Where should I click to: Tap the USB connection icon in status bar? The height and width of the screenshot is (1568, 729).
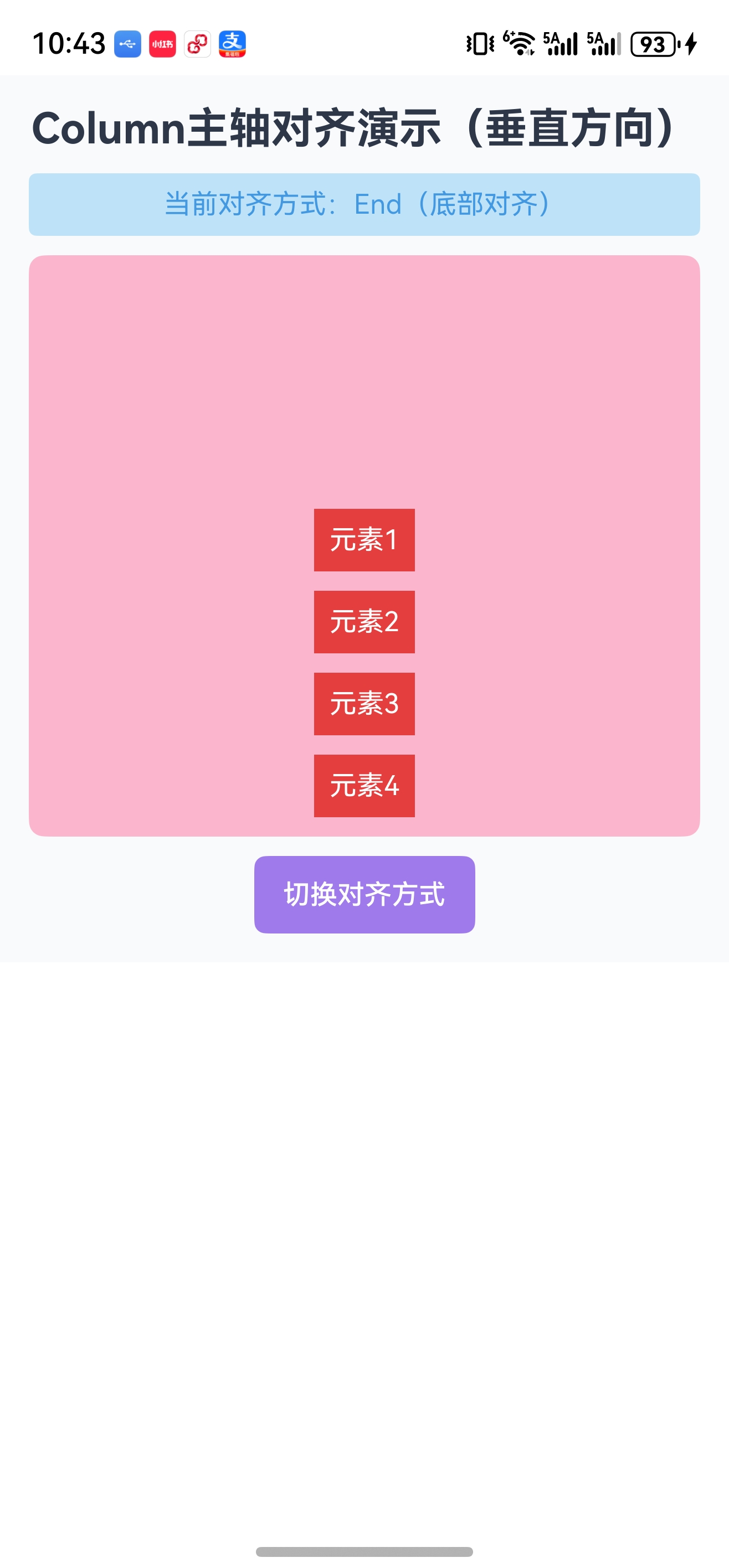pyautogui.click(x=127, y=43)
